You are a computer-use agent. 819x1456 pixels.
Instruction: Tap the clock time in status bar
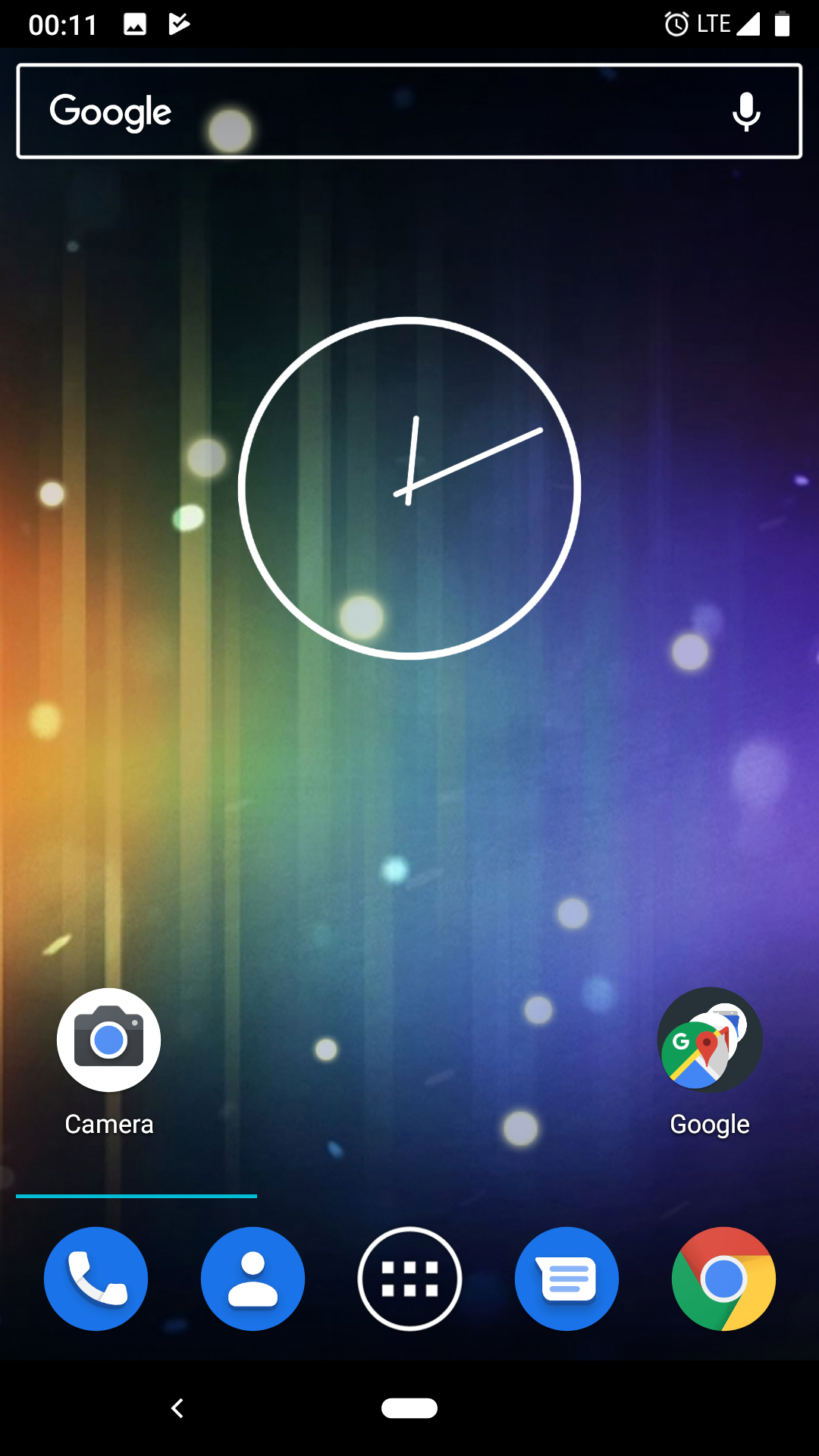[63, 24]
